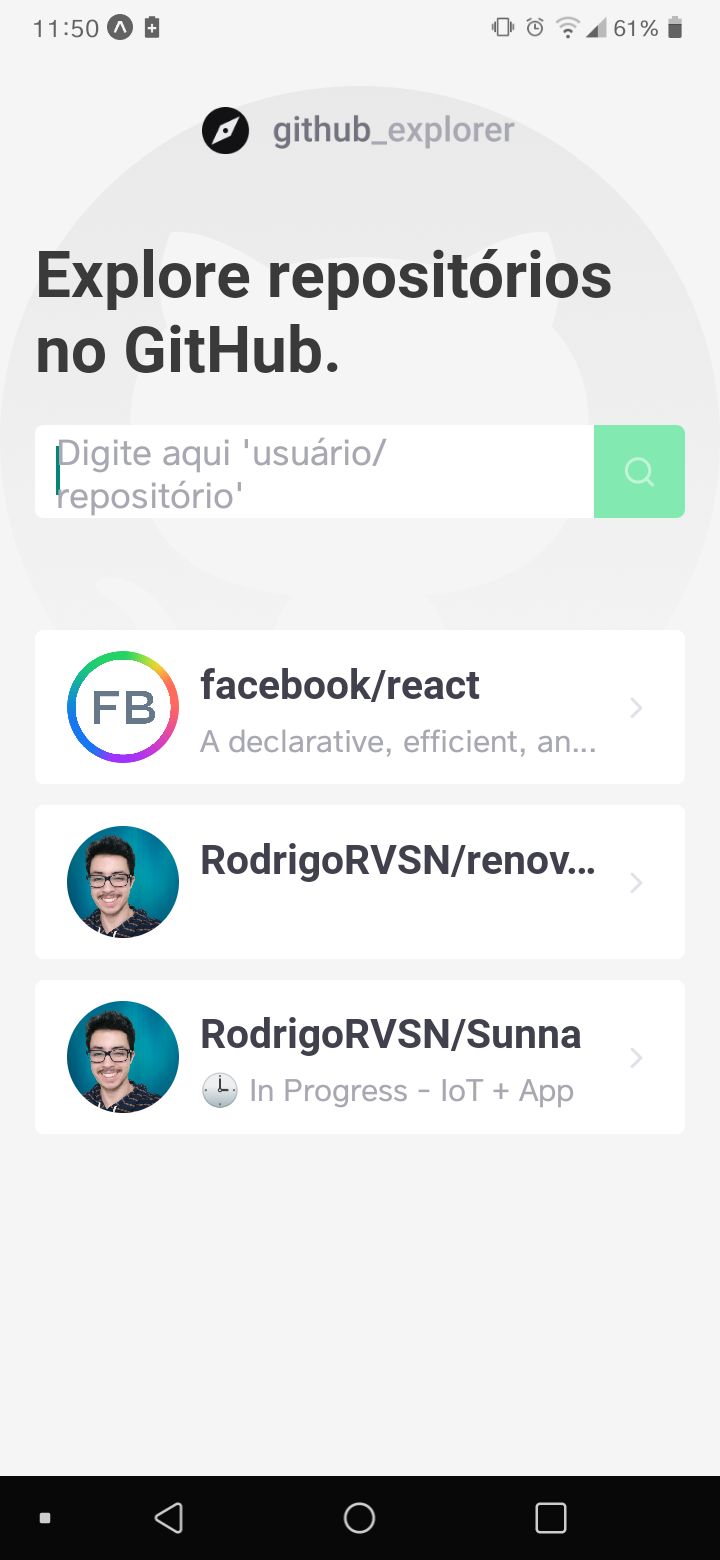The height and width of the screenshot is (1560, 720).
Task: Click the clock icon beside 'In Progress'
Action: click(x=219, y=1090)
